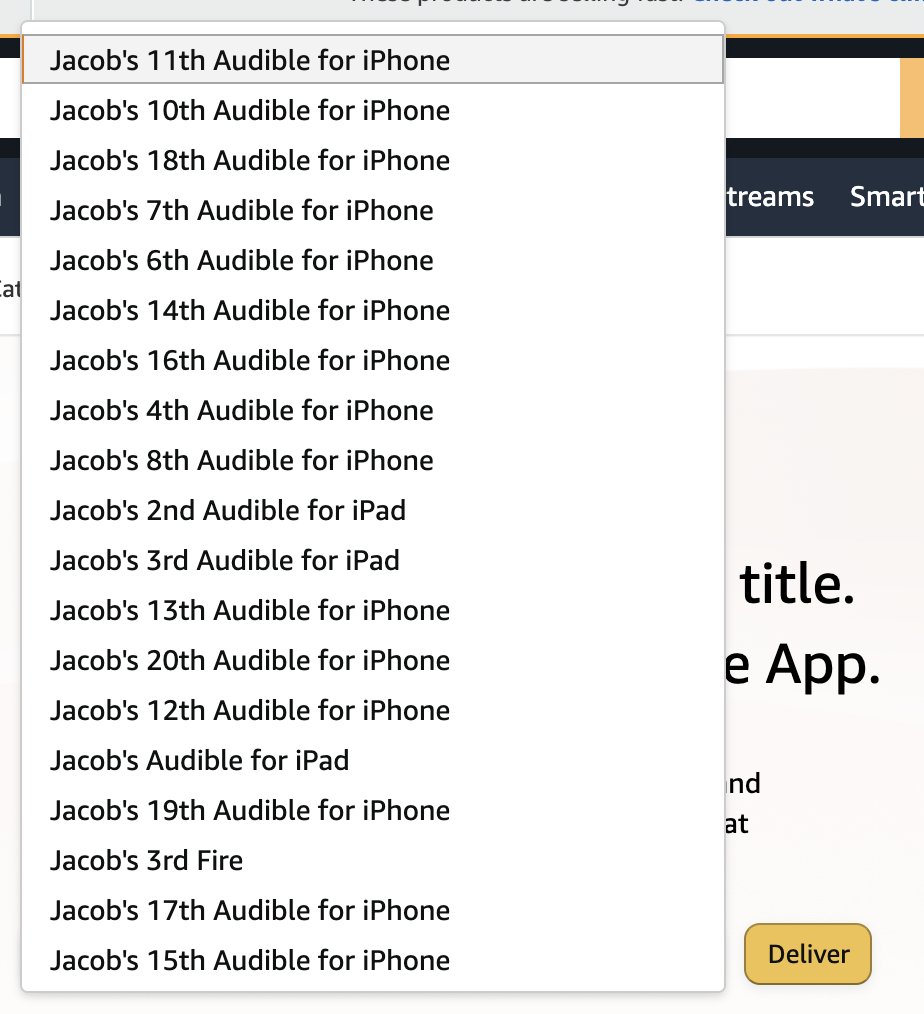Screen dimensions: 924x1014
Task: Pick Jacob's 19th Audible for iPhone
Action: 250,811
